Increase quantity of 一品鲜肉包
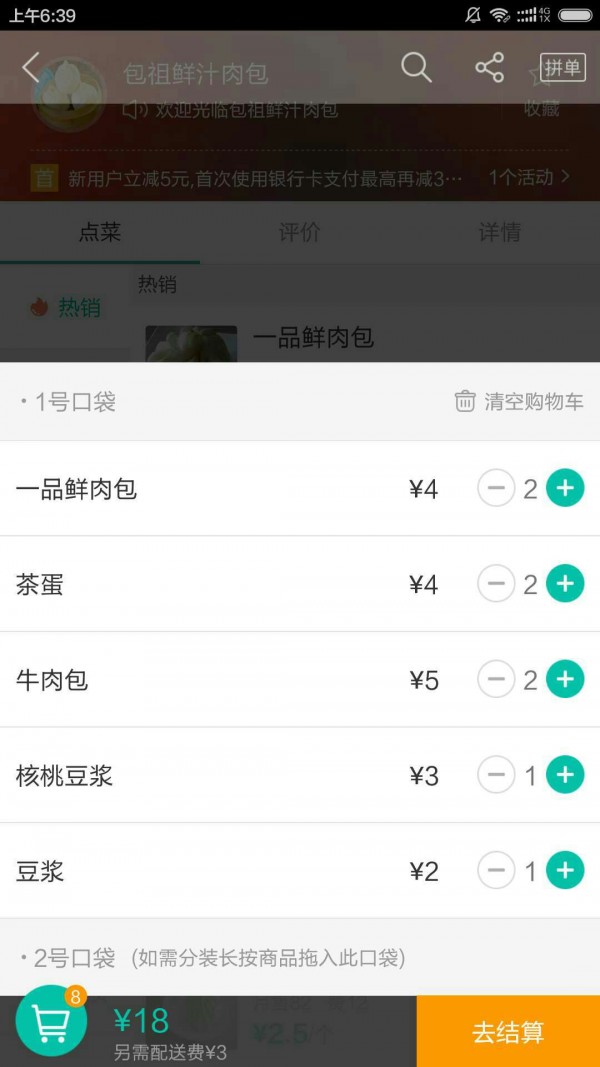Viewport: 600px width, 1067px height. (x=565, y=489)
